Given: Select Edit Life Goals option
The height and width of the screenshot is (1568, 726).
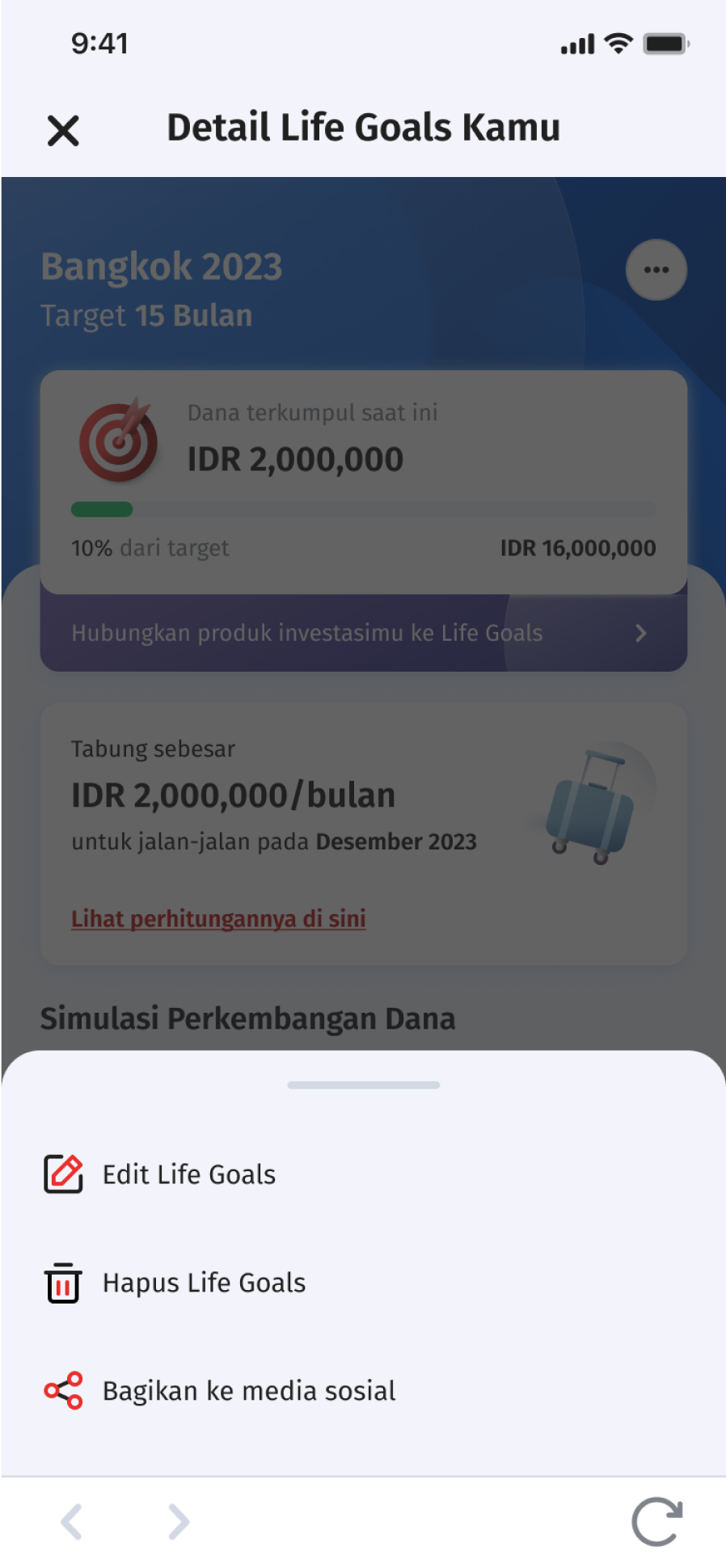Looking at the screenshot, I should (188, 1174).
